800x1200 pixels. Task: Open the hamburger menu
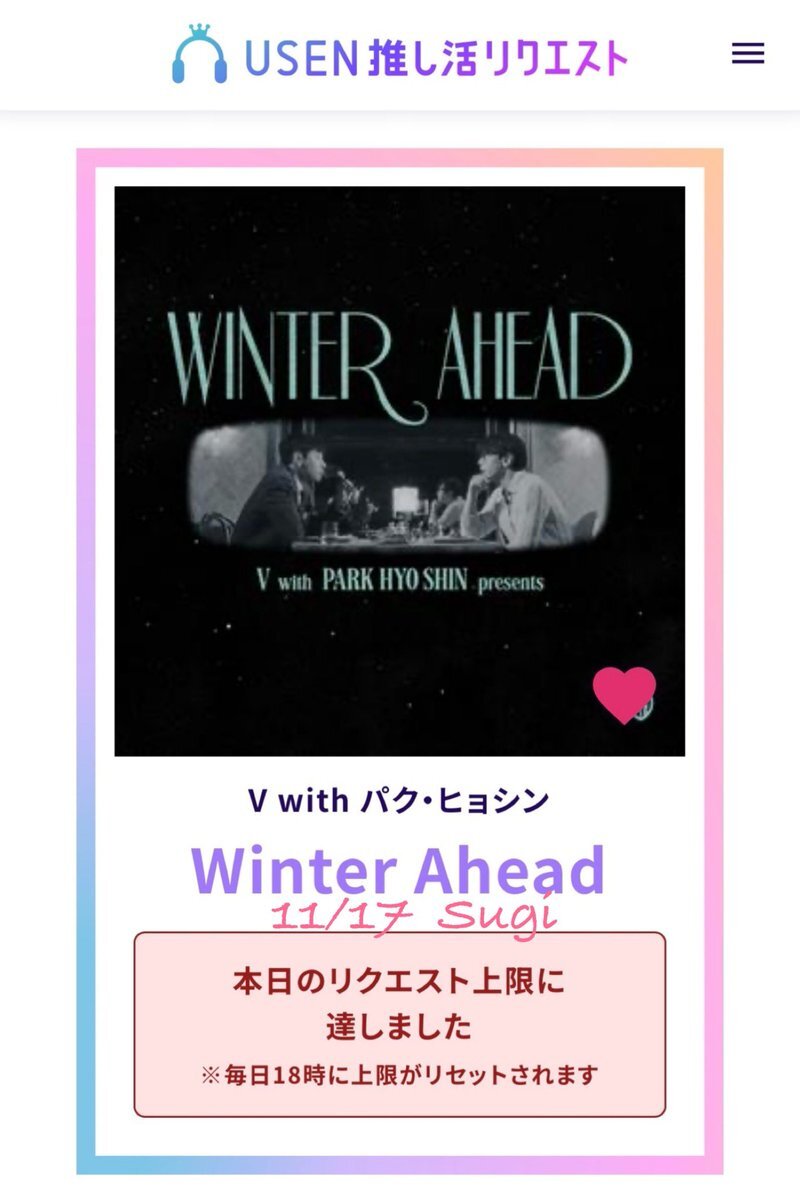[748, 54]
